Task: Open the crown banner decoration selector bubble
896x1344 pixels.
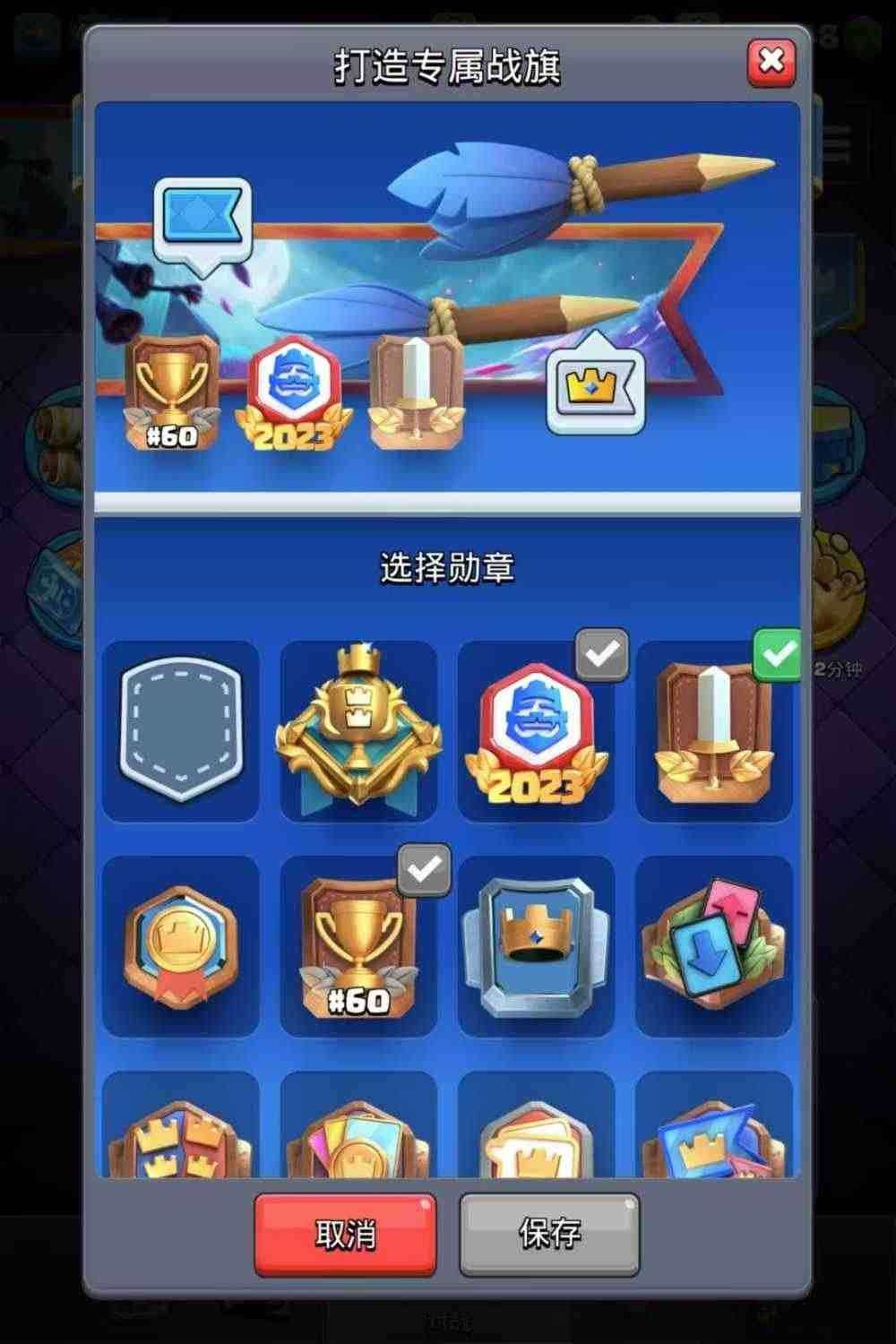Action: [x=596, y=383]
